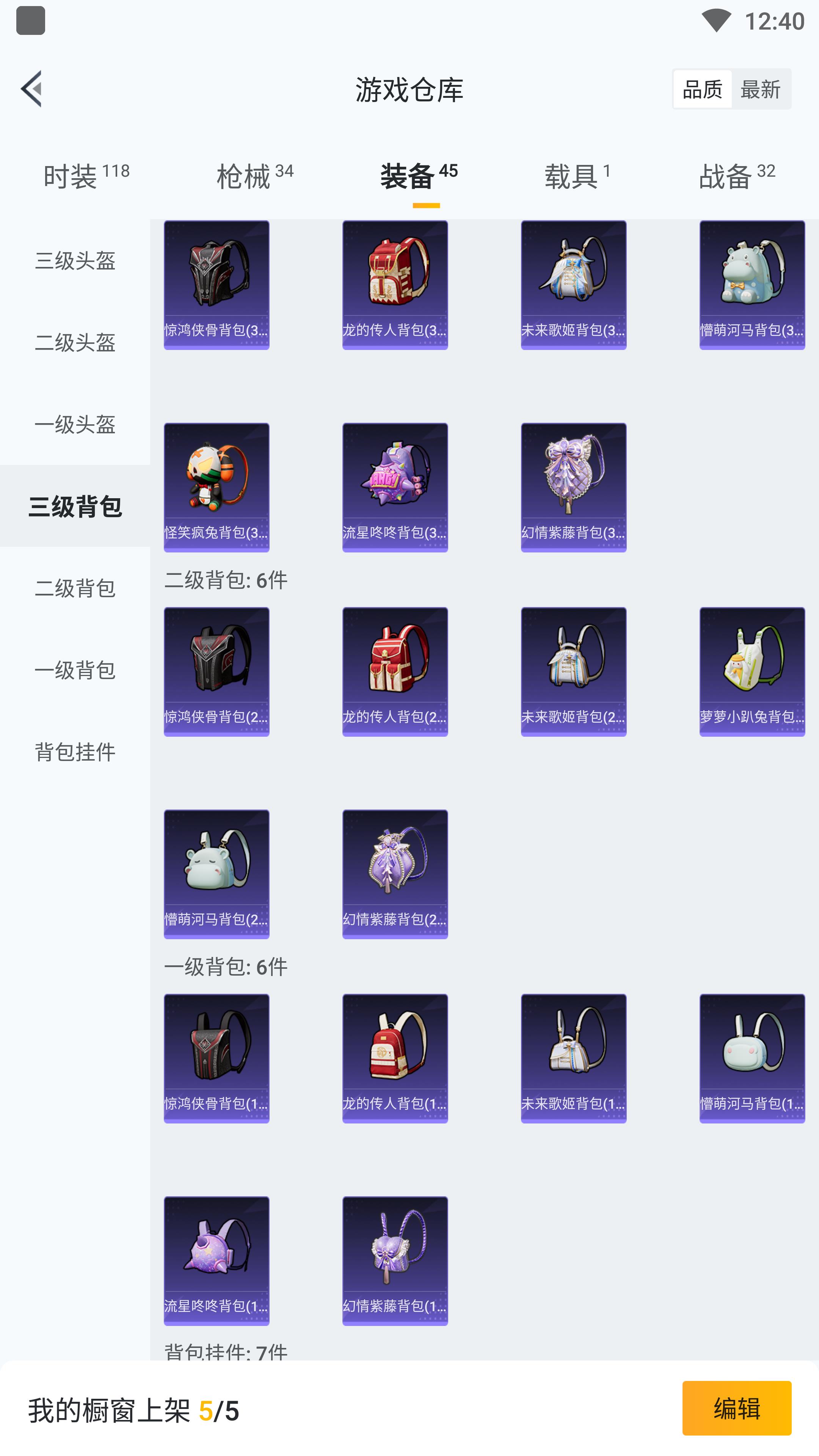Select 背包挂件 category
819x1456 pixels.
[x=75, y=752]
